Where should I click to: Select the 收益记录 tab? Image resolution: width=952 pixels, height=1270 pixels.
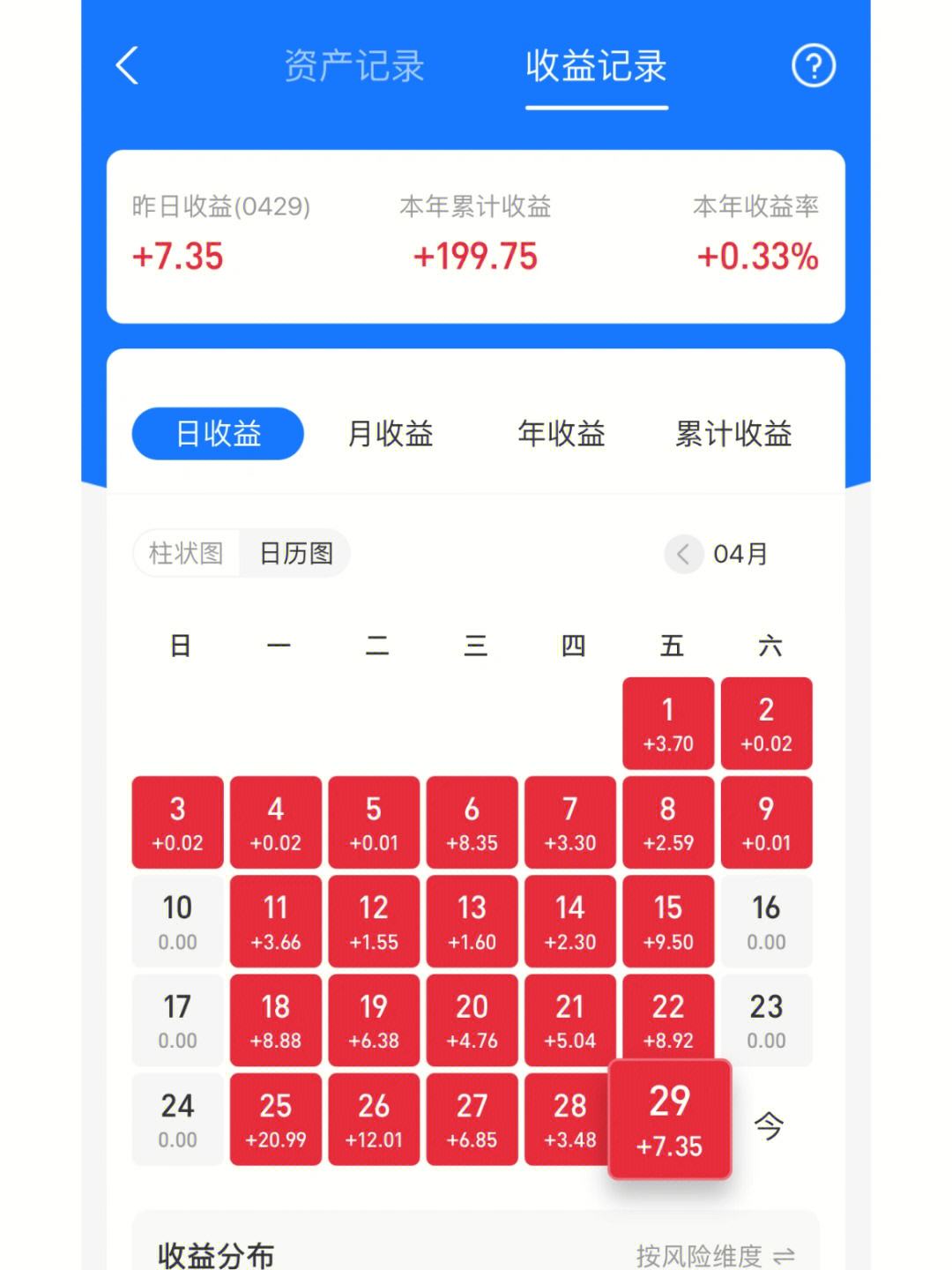(596, 66)
